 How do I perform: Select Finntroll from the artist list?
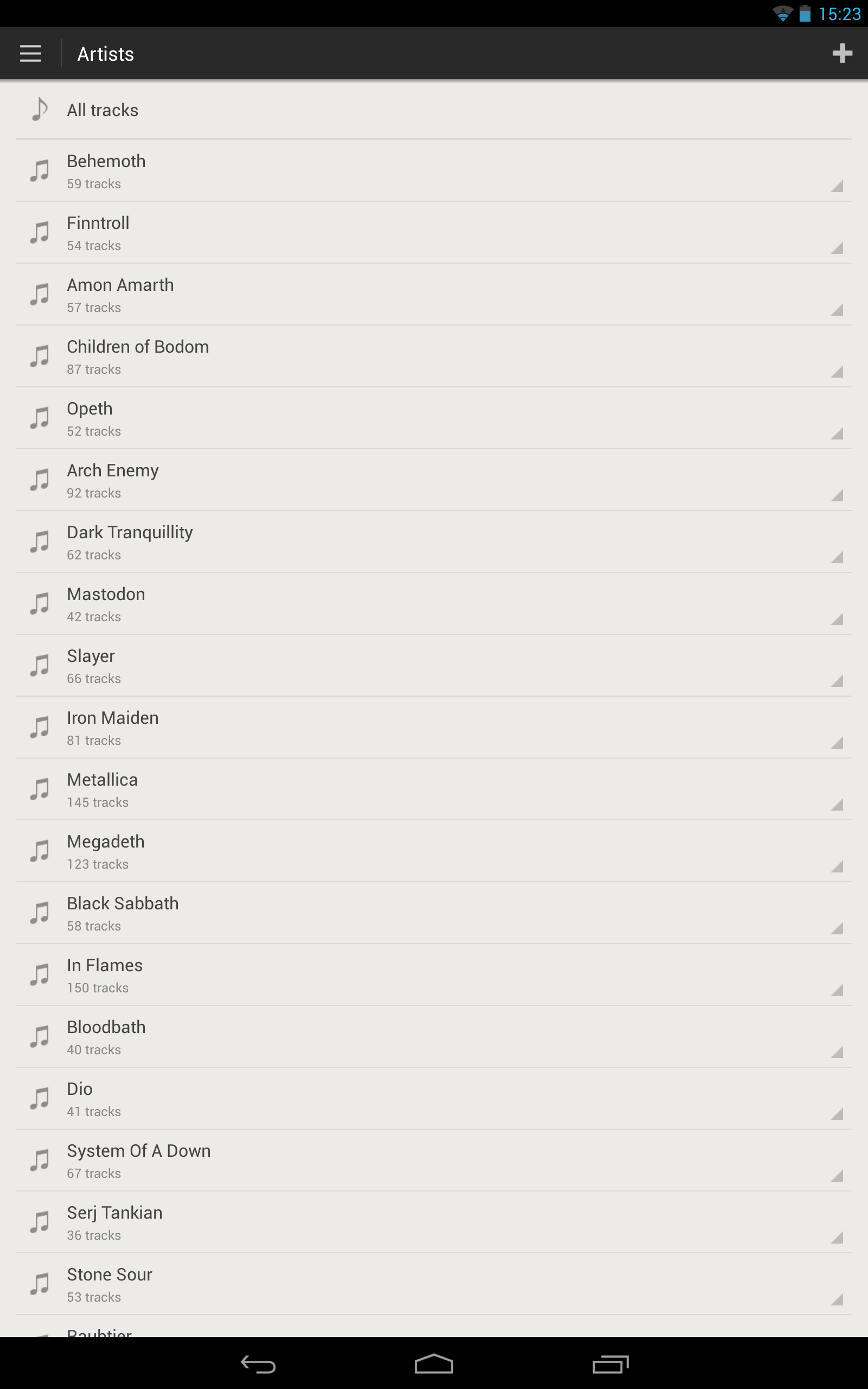(433, 233)
